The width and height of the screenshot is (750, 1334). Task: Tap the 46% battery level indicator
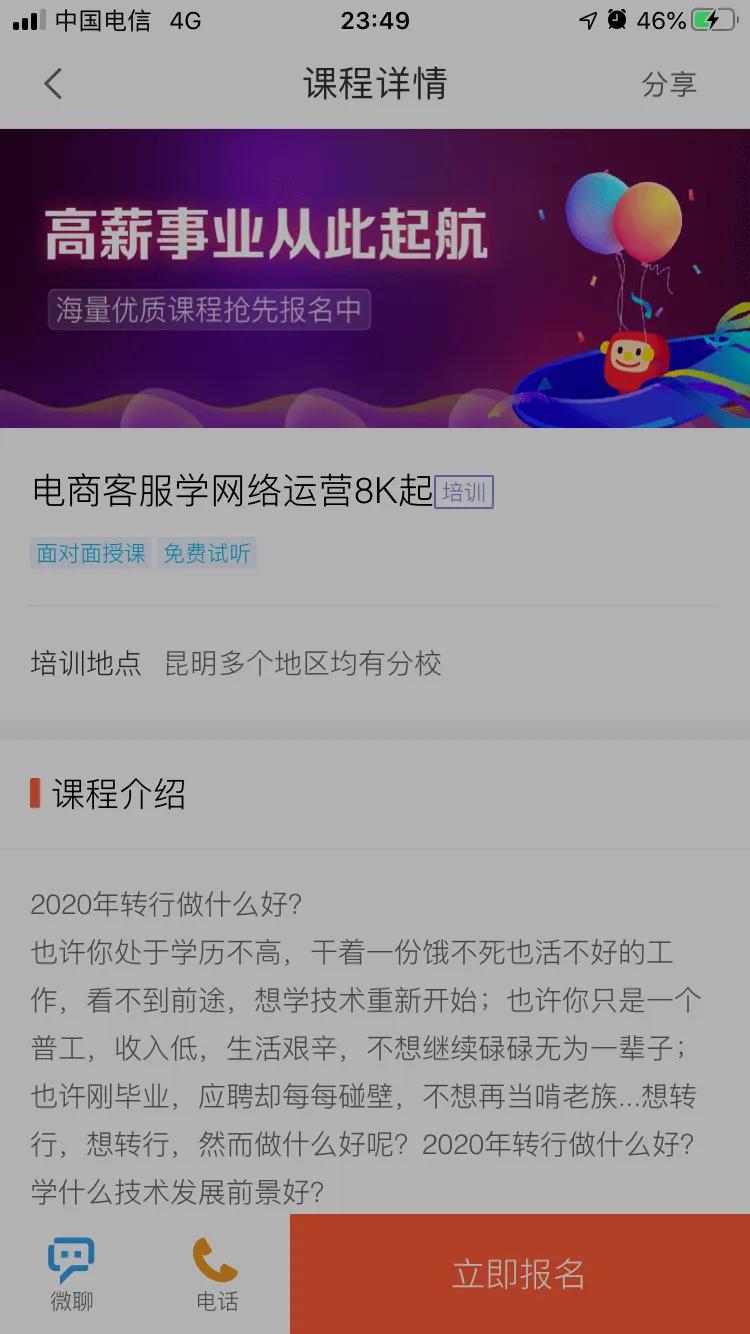[660, 18]
